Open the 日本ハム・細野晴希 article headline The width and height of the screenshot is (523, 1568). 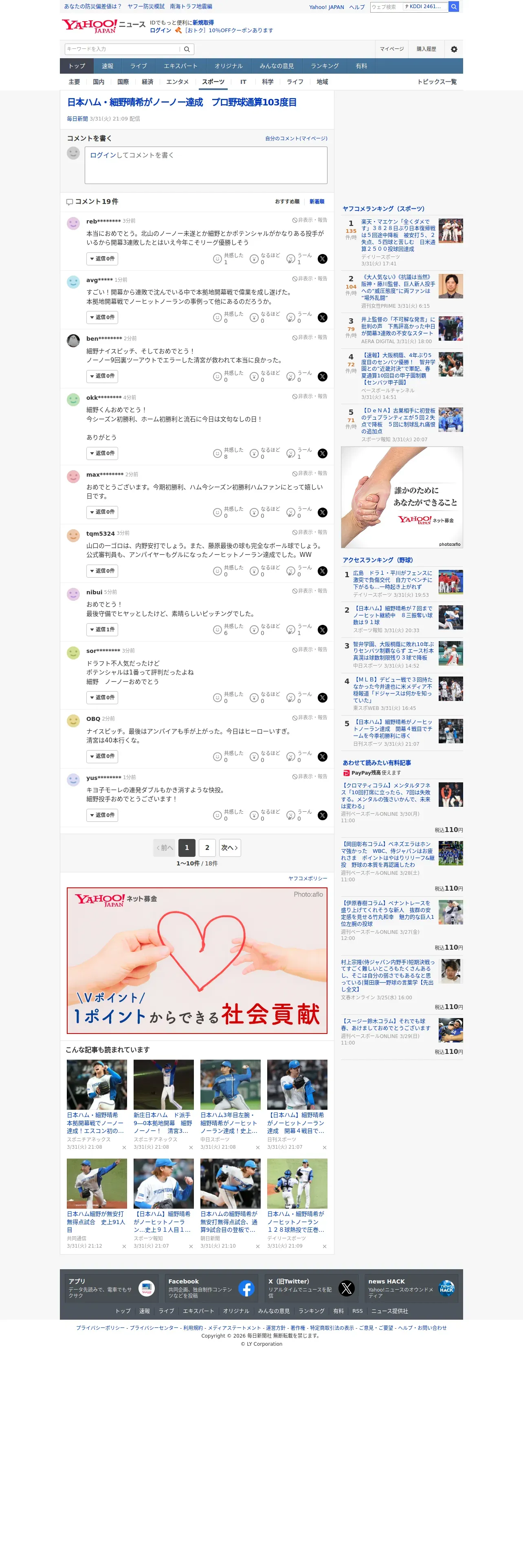[182, 102]
